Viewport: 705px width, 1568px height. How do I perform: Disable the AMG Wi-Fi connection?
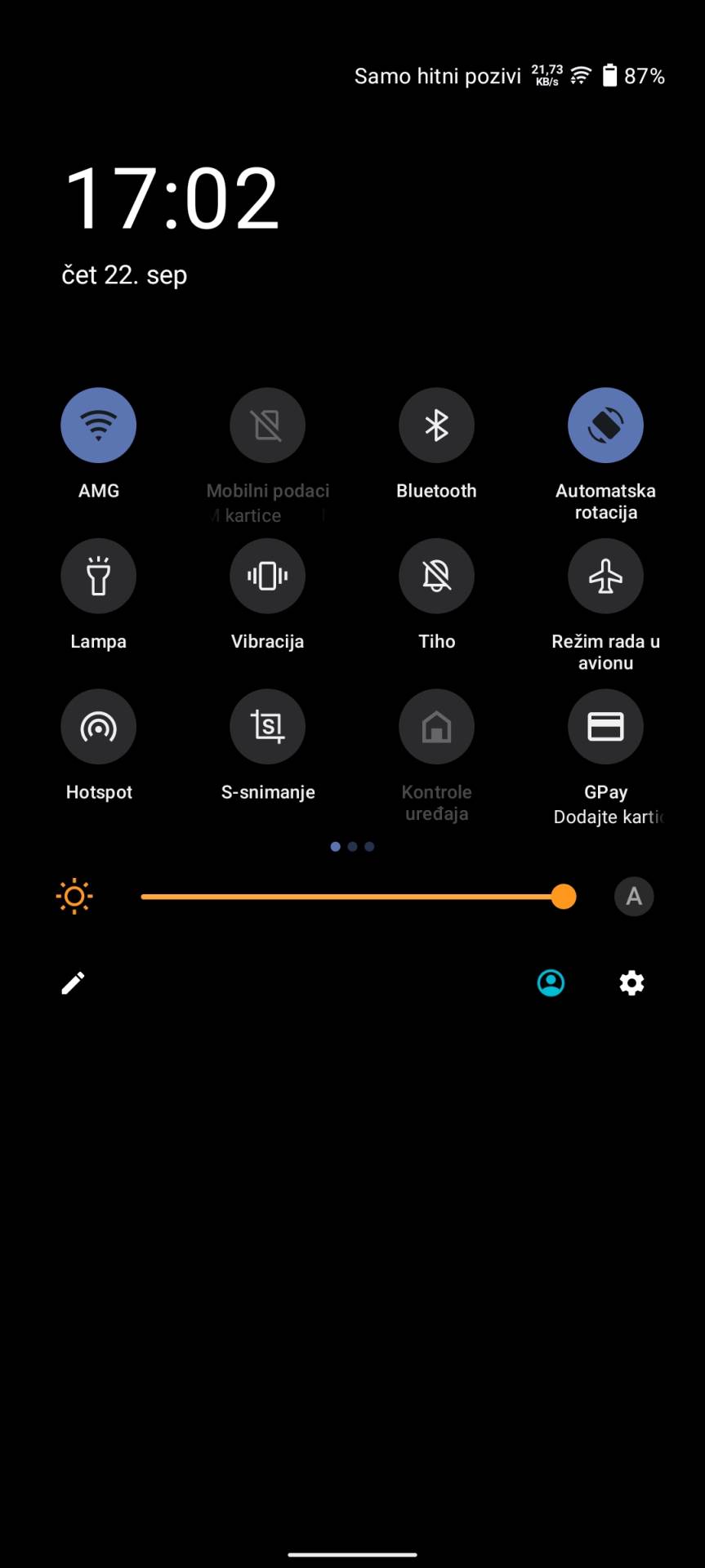(x=98, y=425)
